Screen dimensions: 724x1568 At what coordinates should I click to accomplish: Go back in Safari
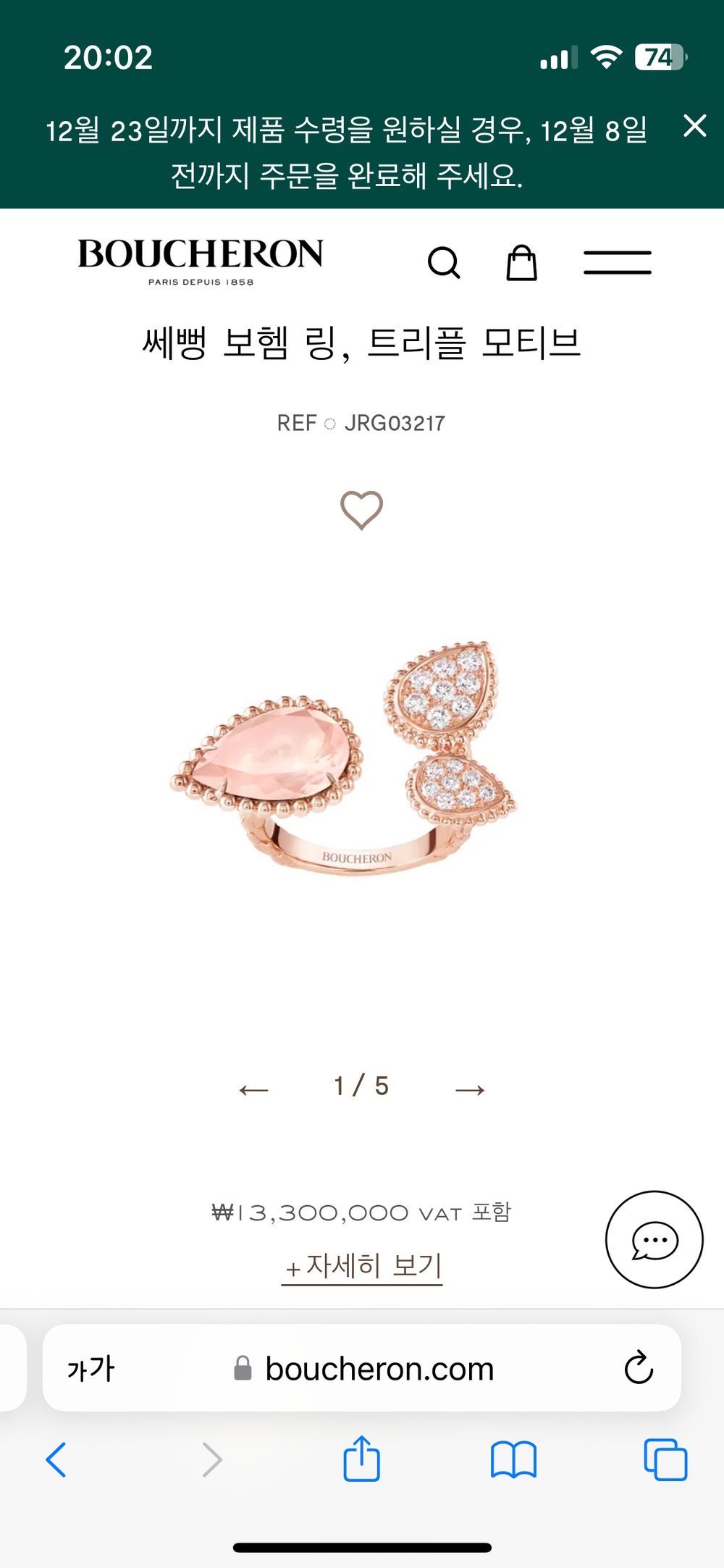click(x=56, y=1459)
